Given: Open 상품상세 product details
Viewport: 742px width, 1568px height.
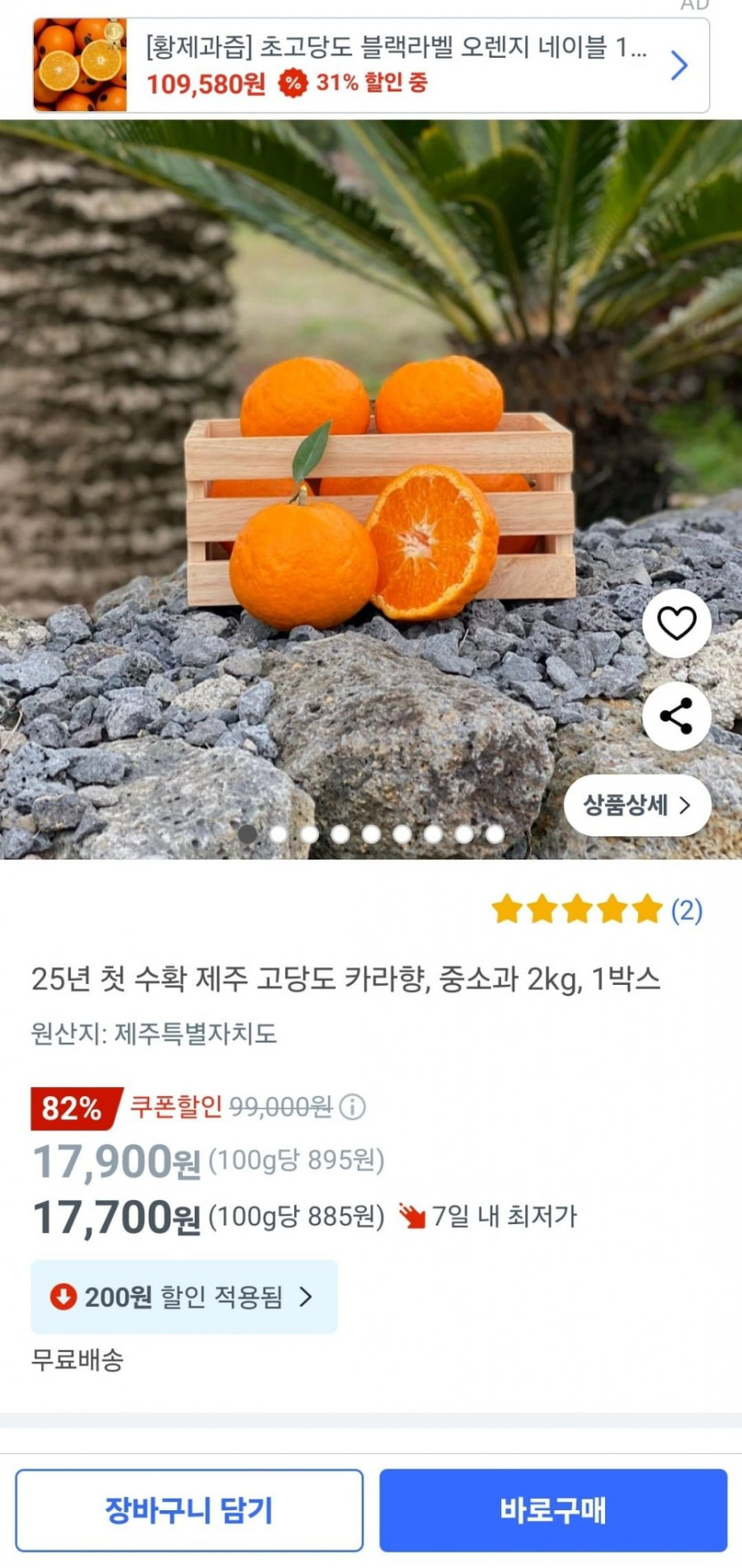Looking at the screenshot, I should click(x=637, y=805).
